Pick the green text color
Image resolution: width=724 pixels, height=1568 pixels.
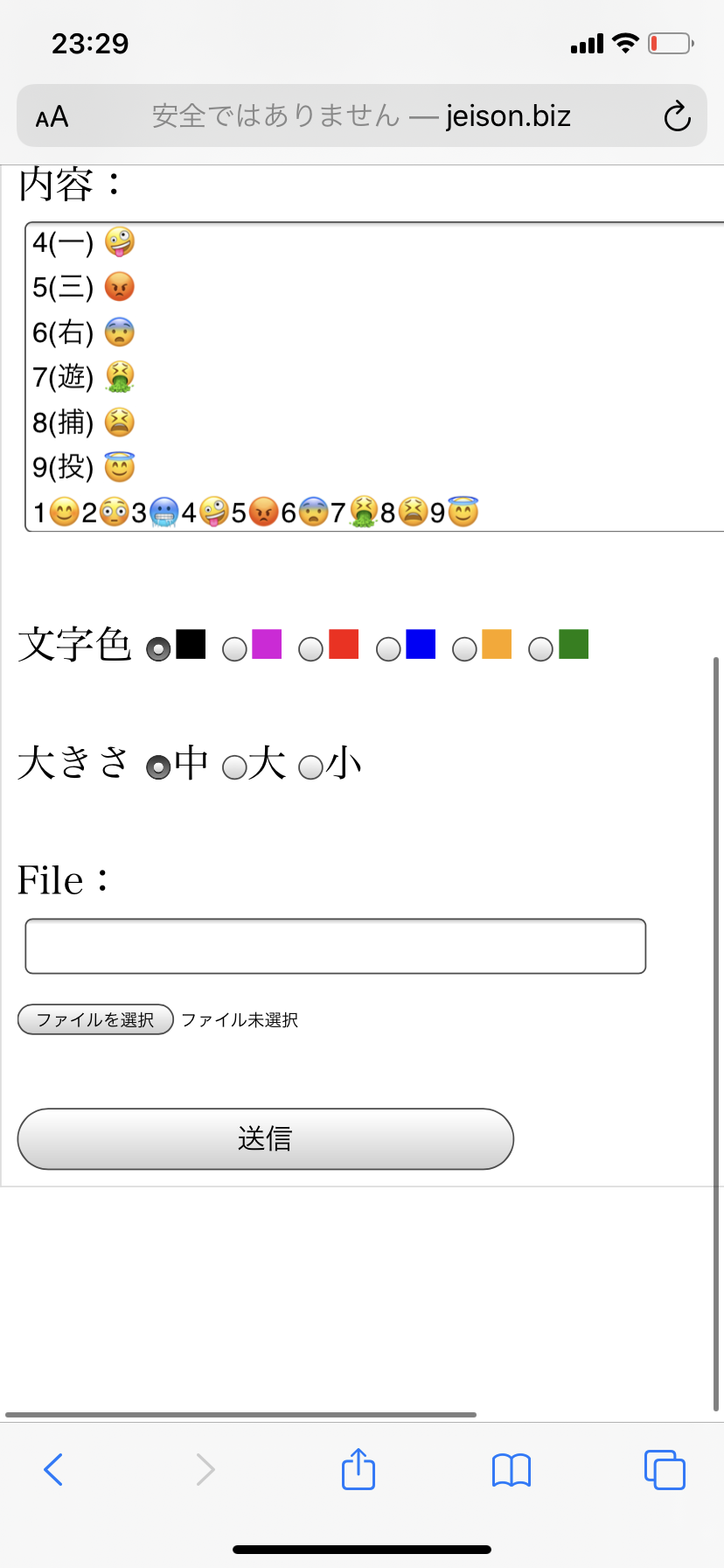[x=540, y=649]
